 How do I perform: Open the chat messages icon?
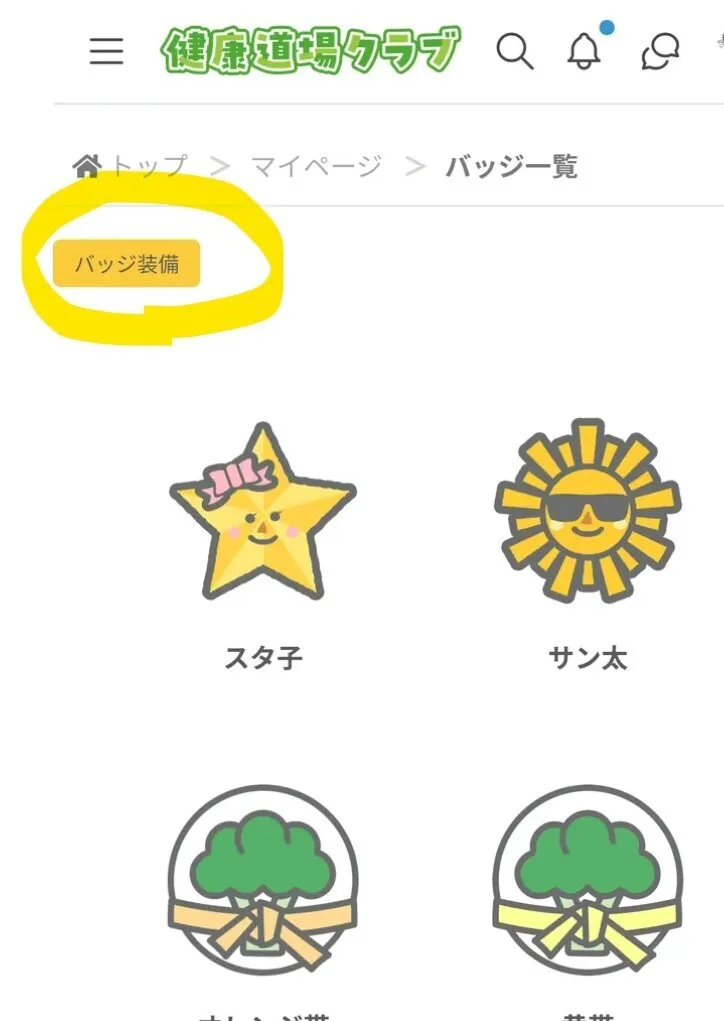(660, 51)
